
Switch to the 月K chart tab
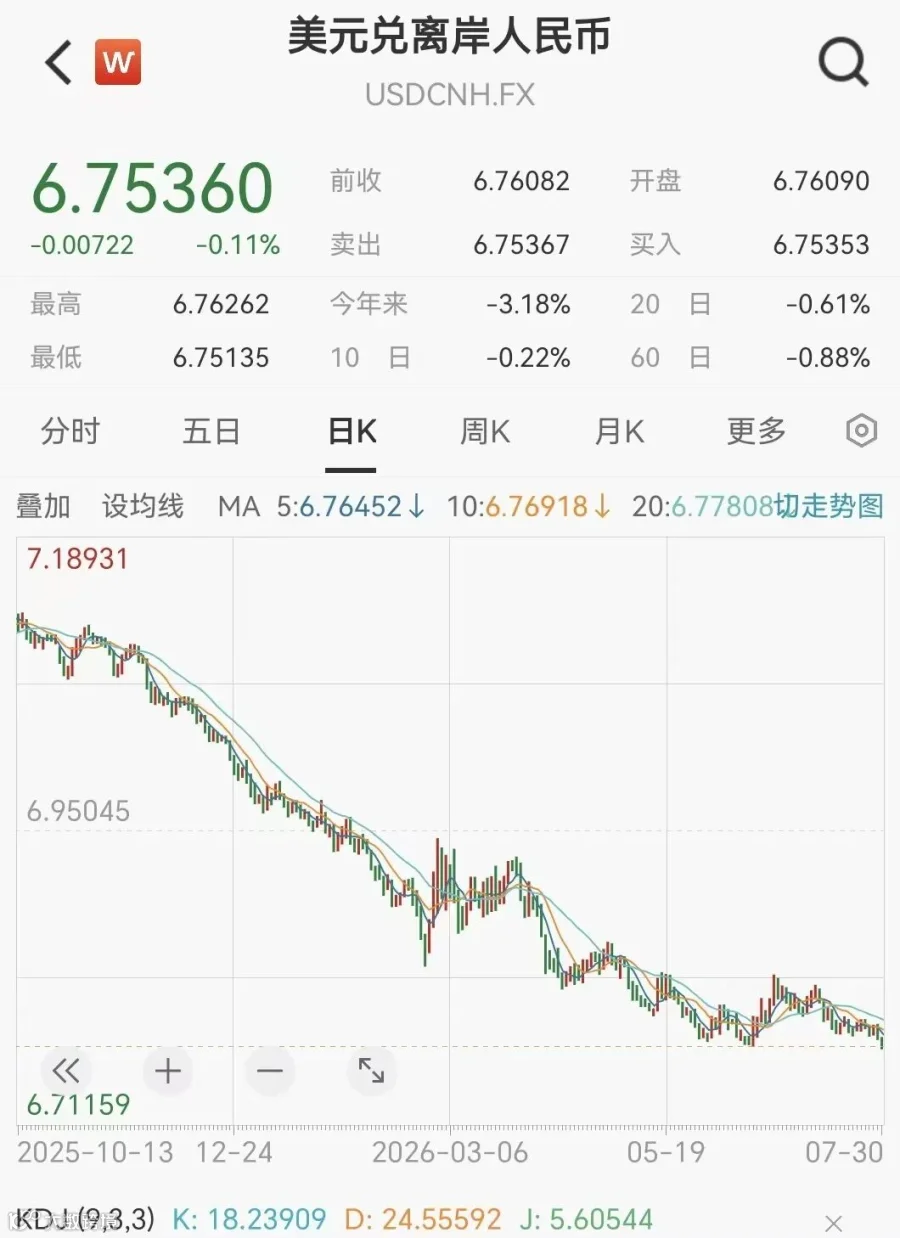click(x=619, y=432)
